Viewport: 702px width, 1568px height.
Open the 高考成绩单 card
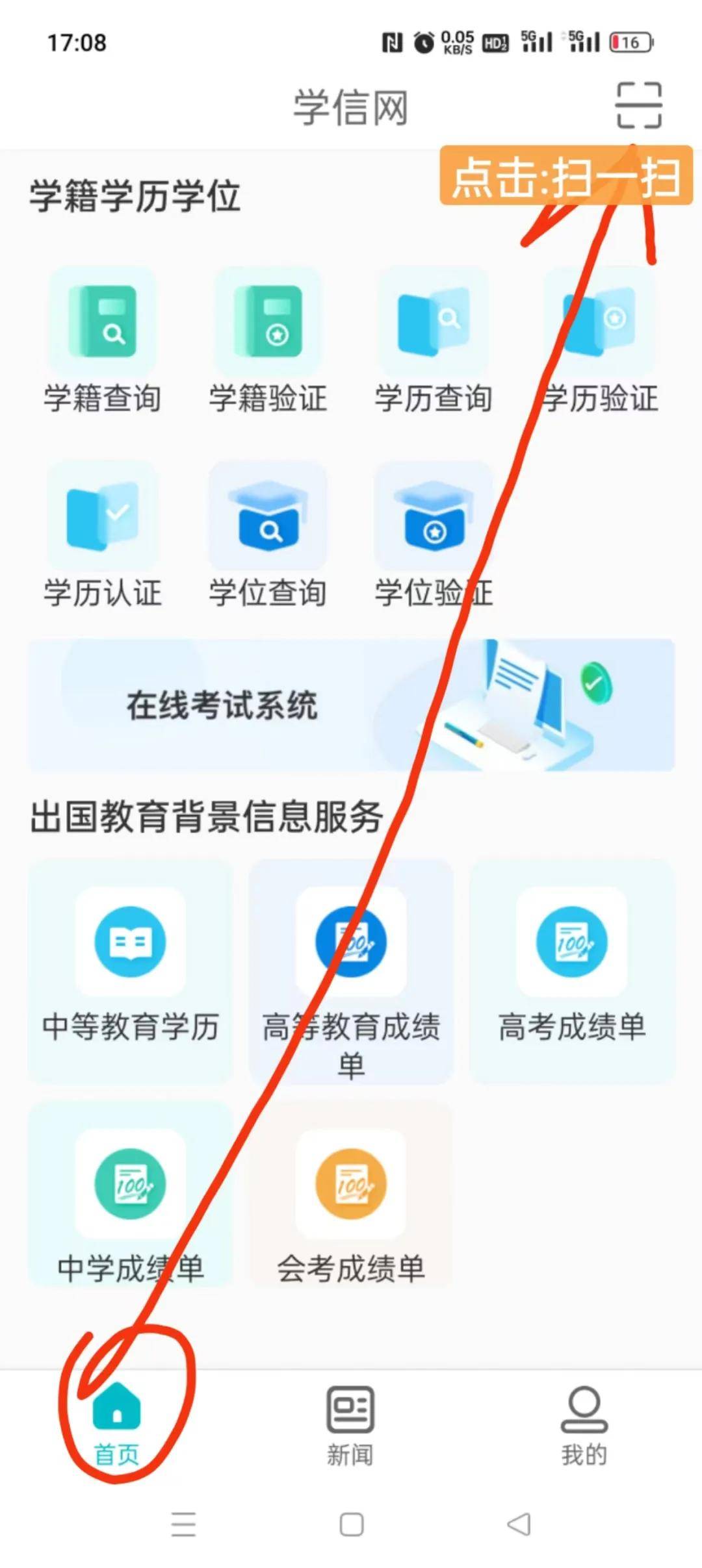[572, 971]
